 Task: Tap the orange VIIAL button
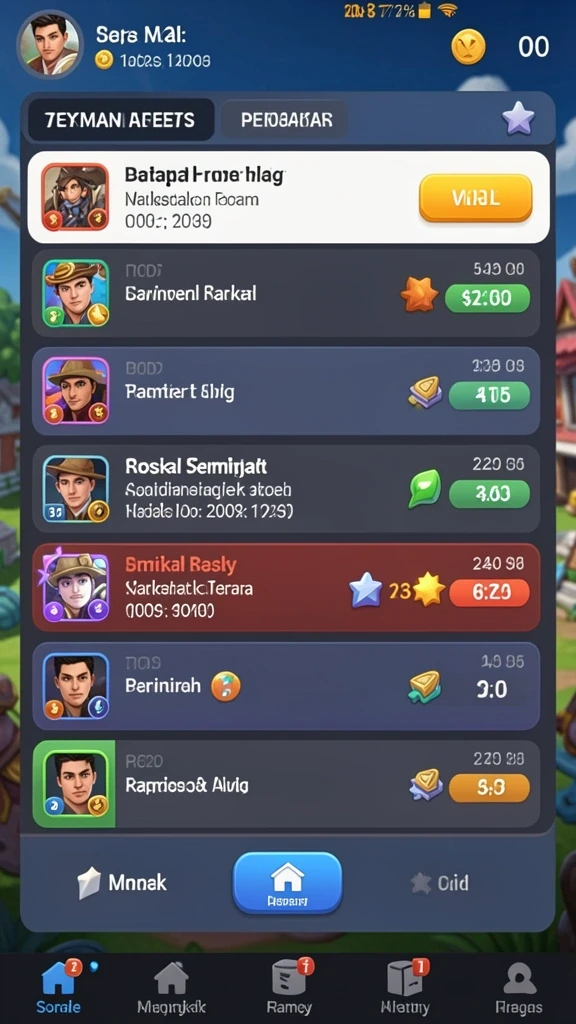[475, 197]
